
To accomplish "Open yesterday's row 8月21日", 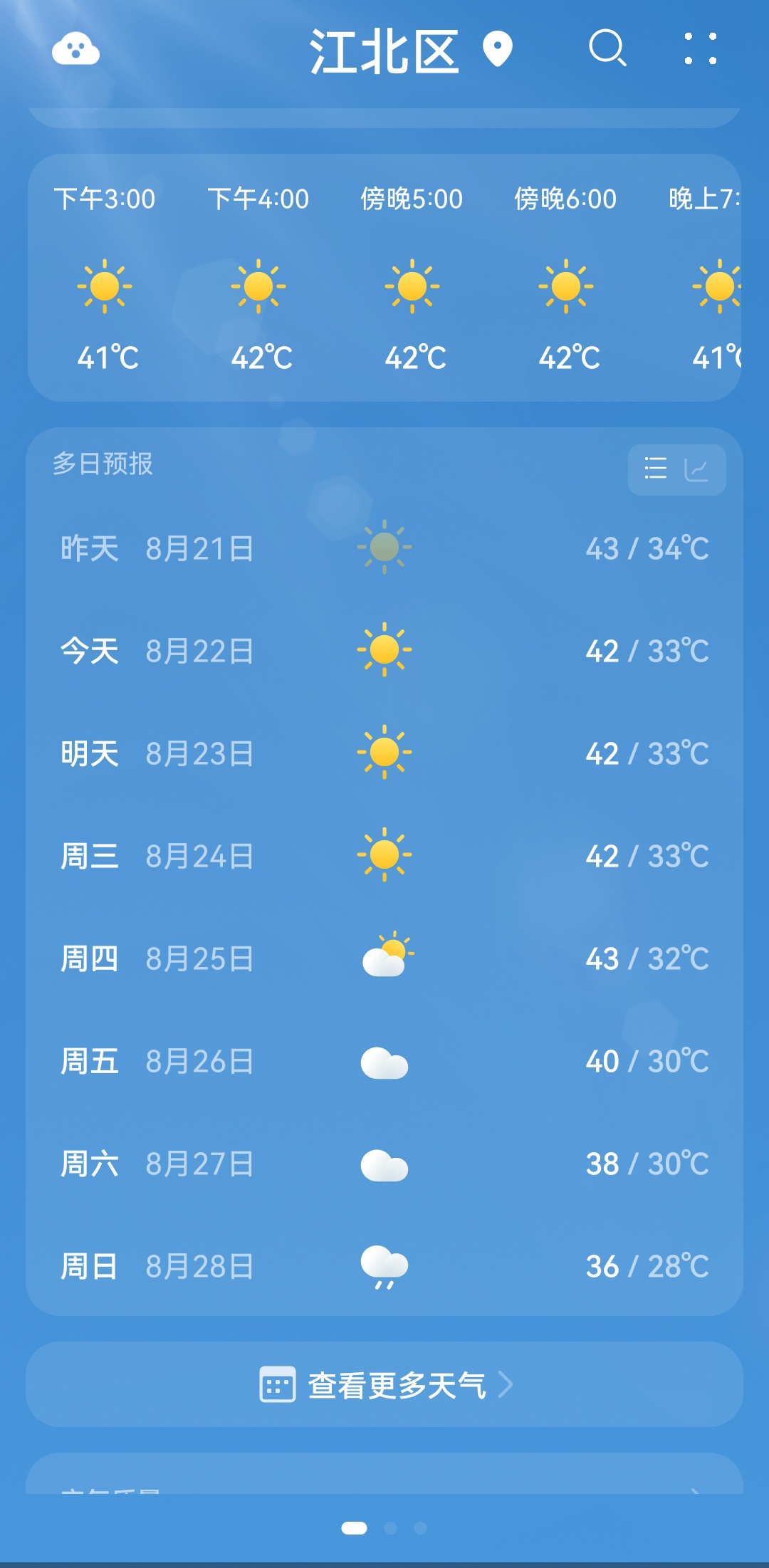I will coord(384,548).
